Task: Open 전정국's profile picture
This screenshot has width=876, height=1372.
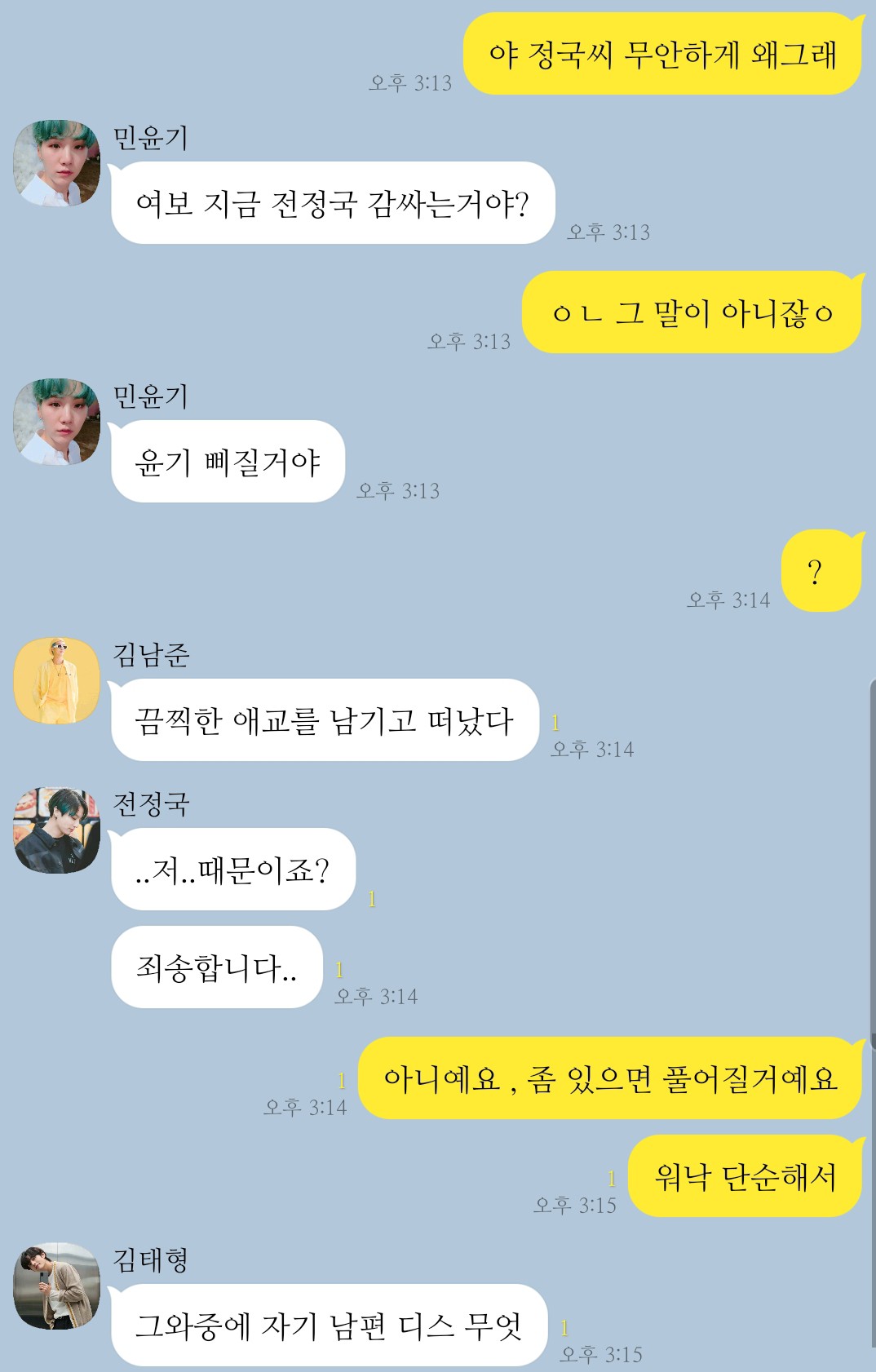Action: point(56,830)
